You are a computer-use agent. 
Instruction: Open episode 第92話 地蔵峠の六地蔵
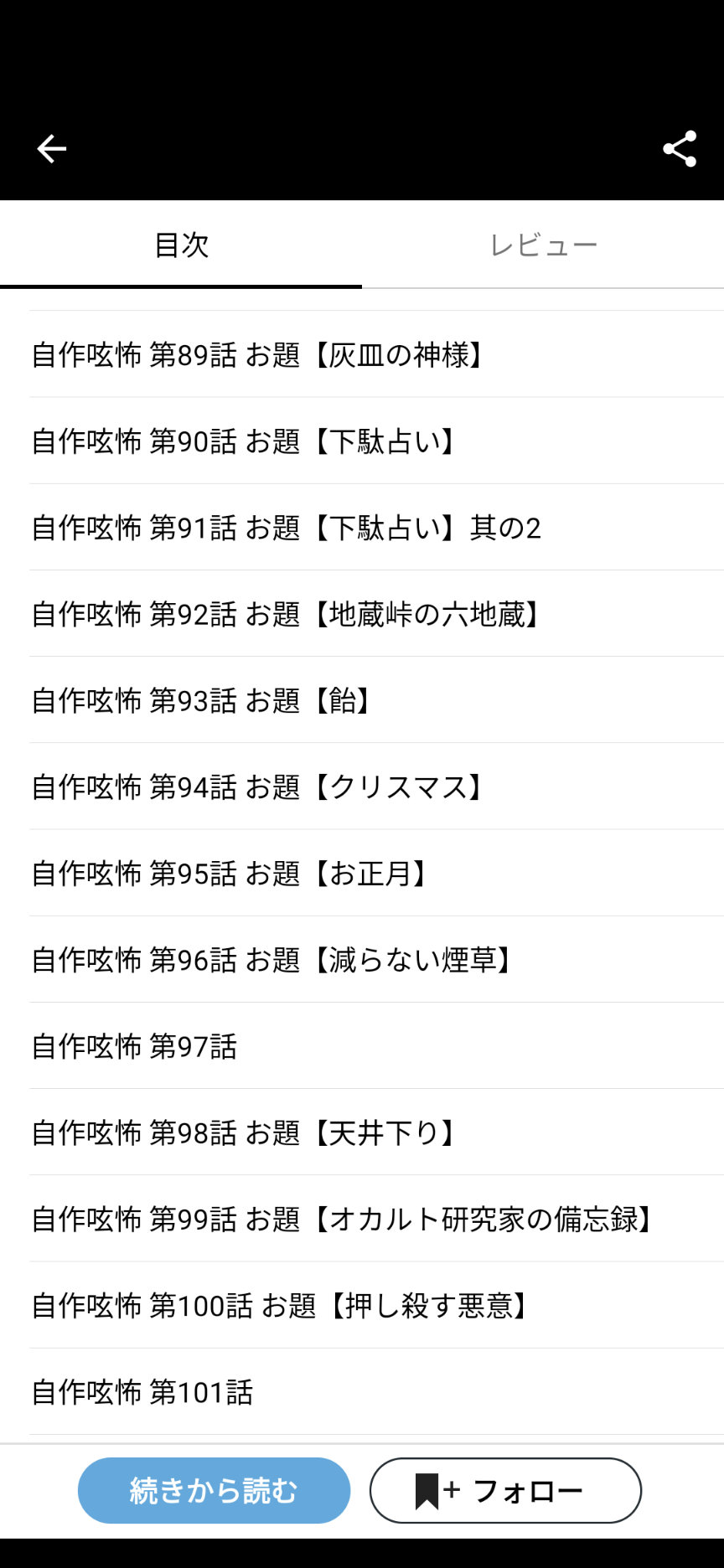pyautogui.click(x=287, y=614)
